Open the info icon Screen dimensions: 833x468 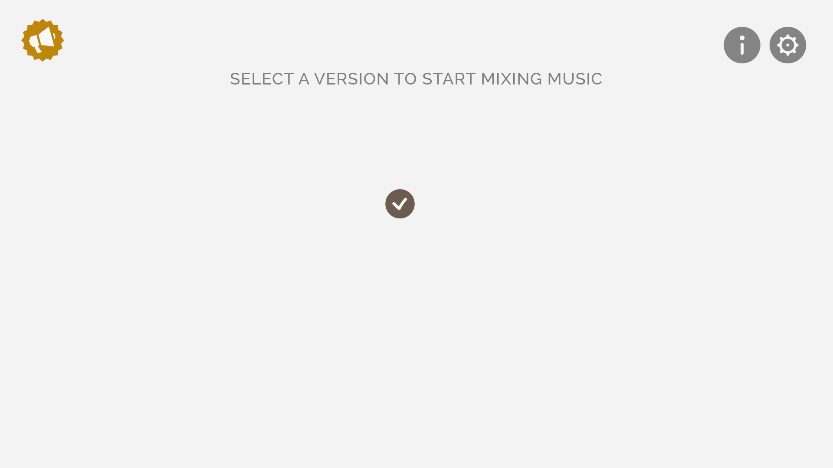742,45
